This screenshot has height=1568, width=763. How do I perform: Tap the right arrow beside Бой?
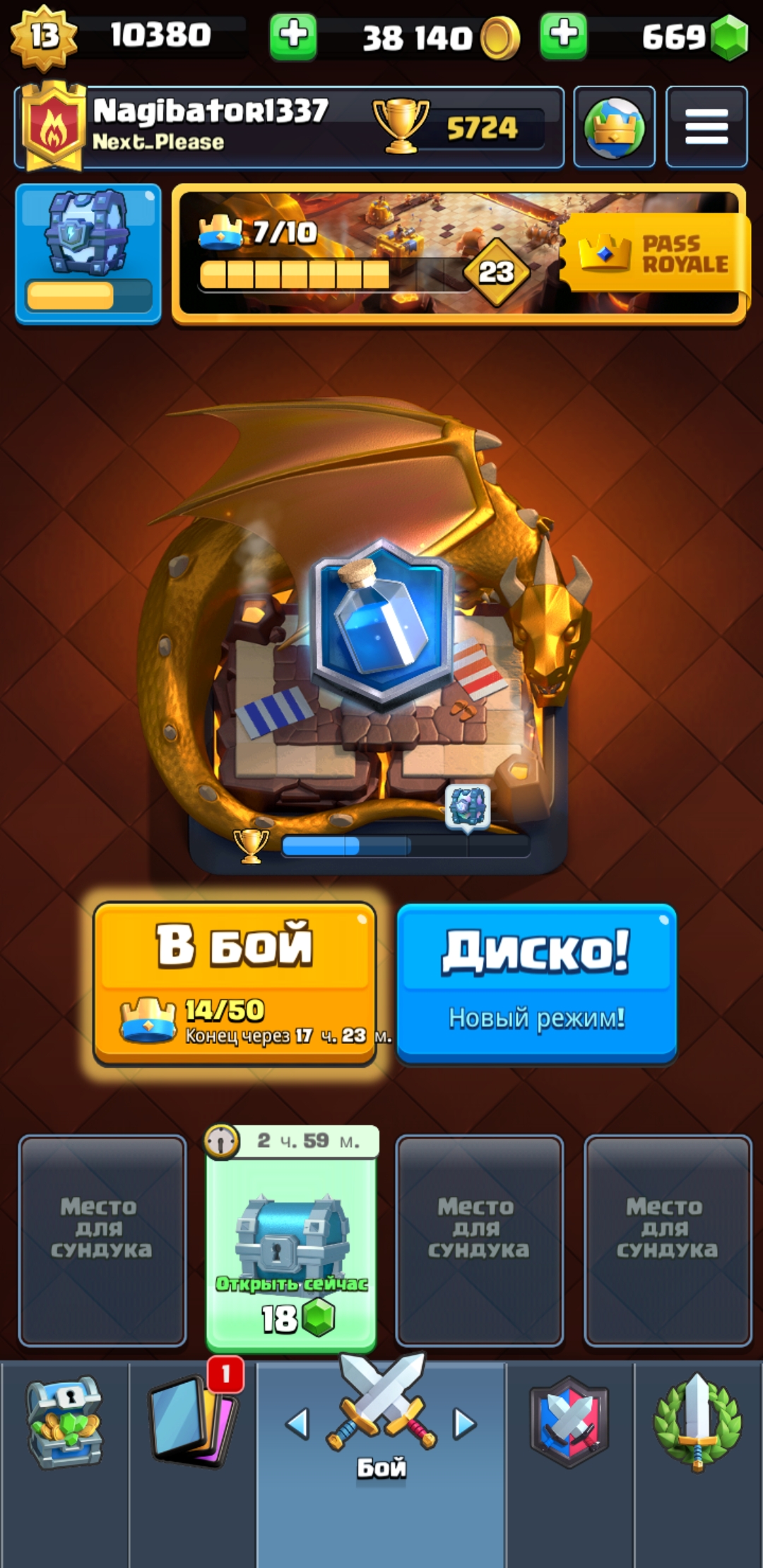click(x=464, y=1423)
